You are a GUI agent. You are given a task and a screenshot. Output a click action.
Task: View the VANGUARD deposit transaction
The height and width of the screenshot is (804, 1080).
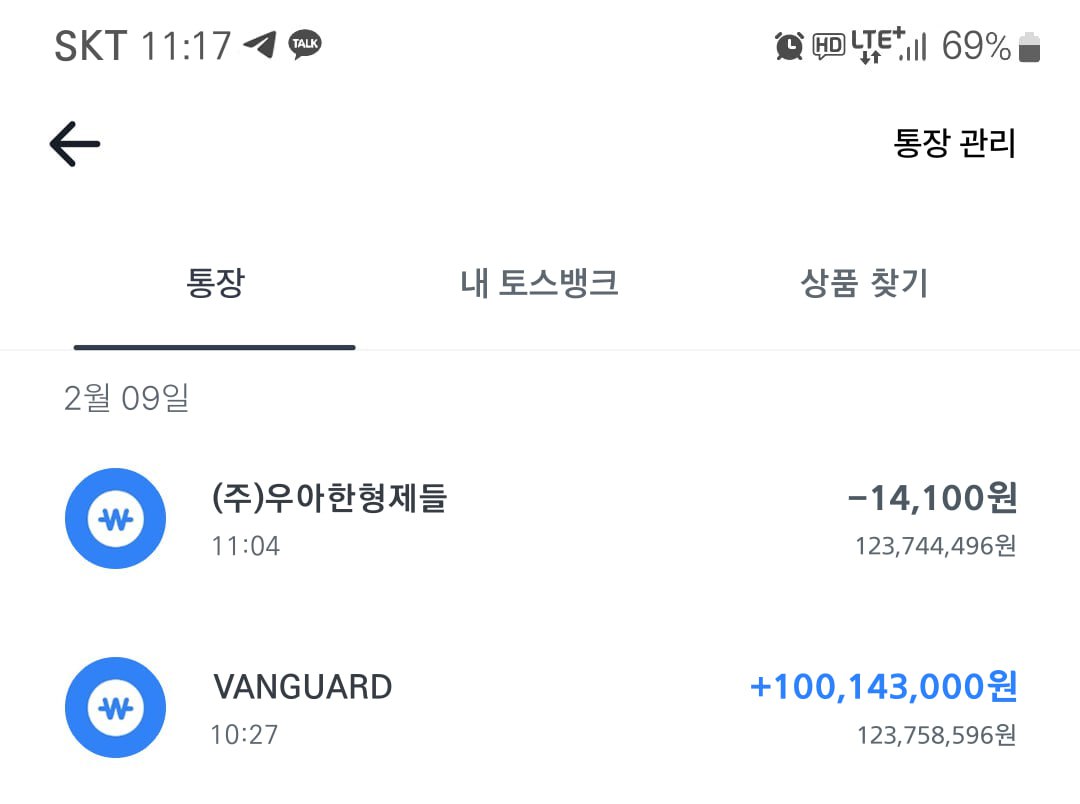540,708
